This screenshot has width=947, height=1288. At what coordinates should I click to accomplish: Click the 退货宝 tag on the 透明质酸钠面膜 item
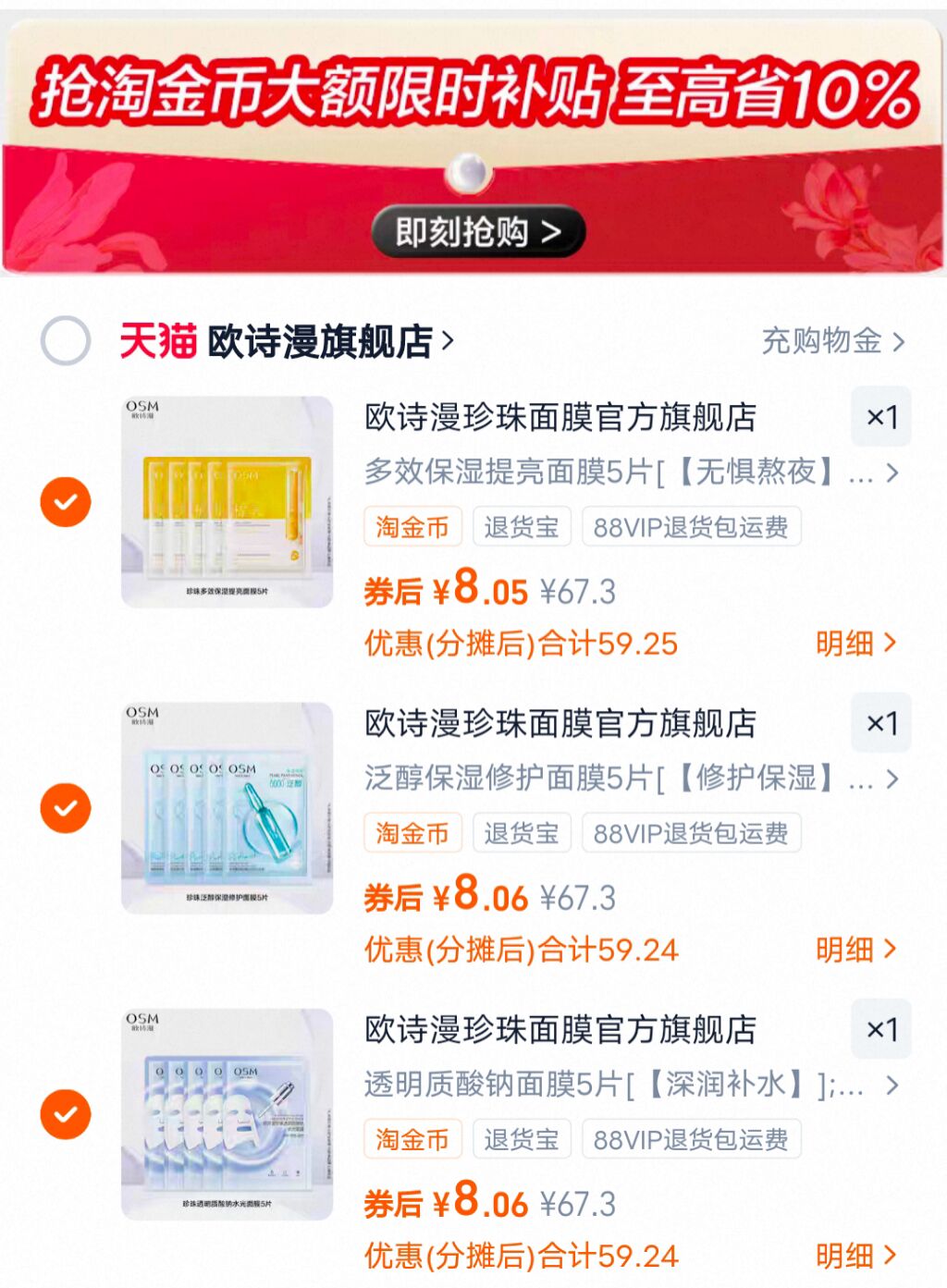point(521,1139)
